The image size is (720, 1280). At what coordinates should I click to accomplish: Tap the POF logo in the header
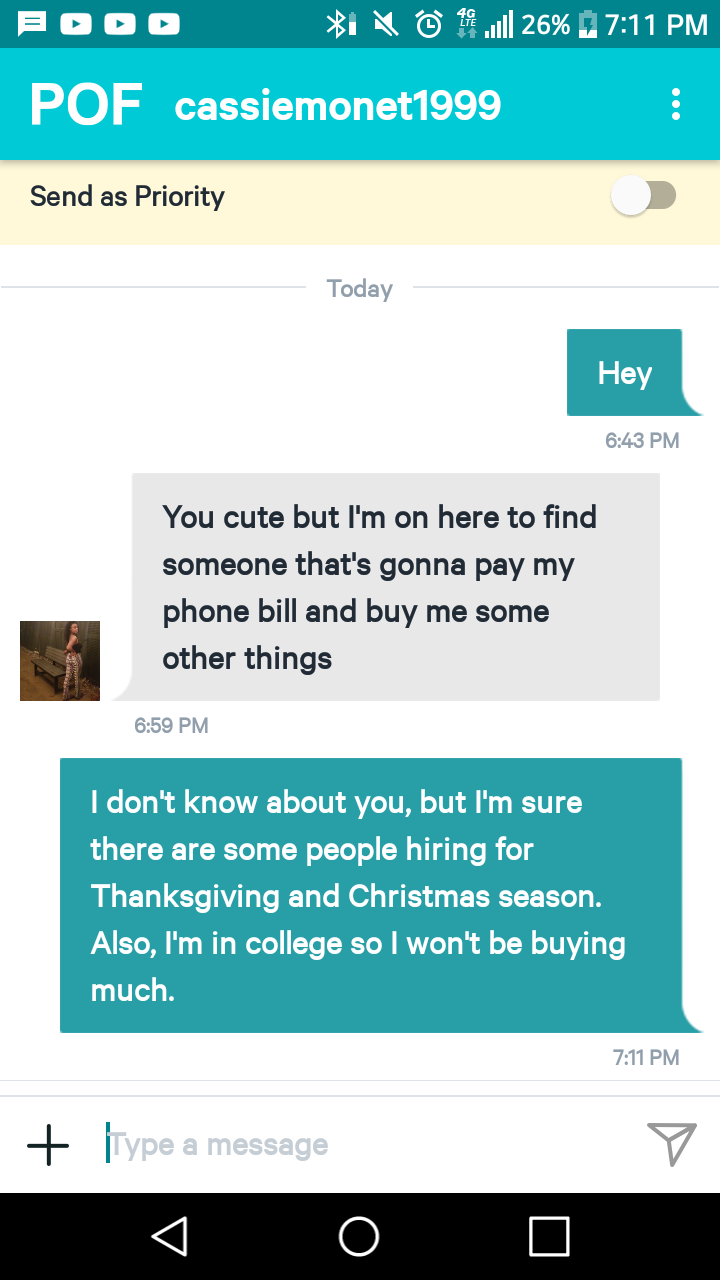86,104
